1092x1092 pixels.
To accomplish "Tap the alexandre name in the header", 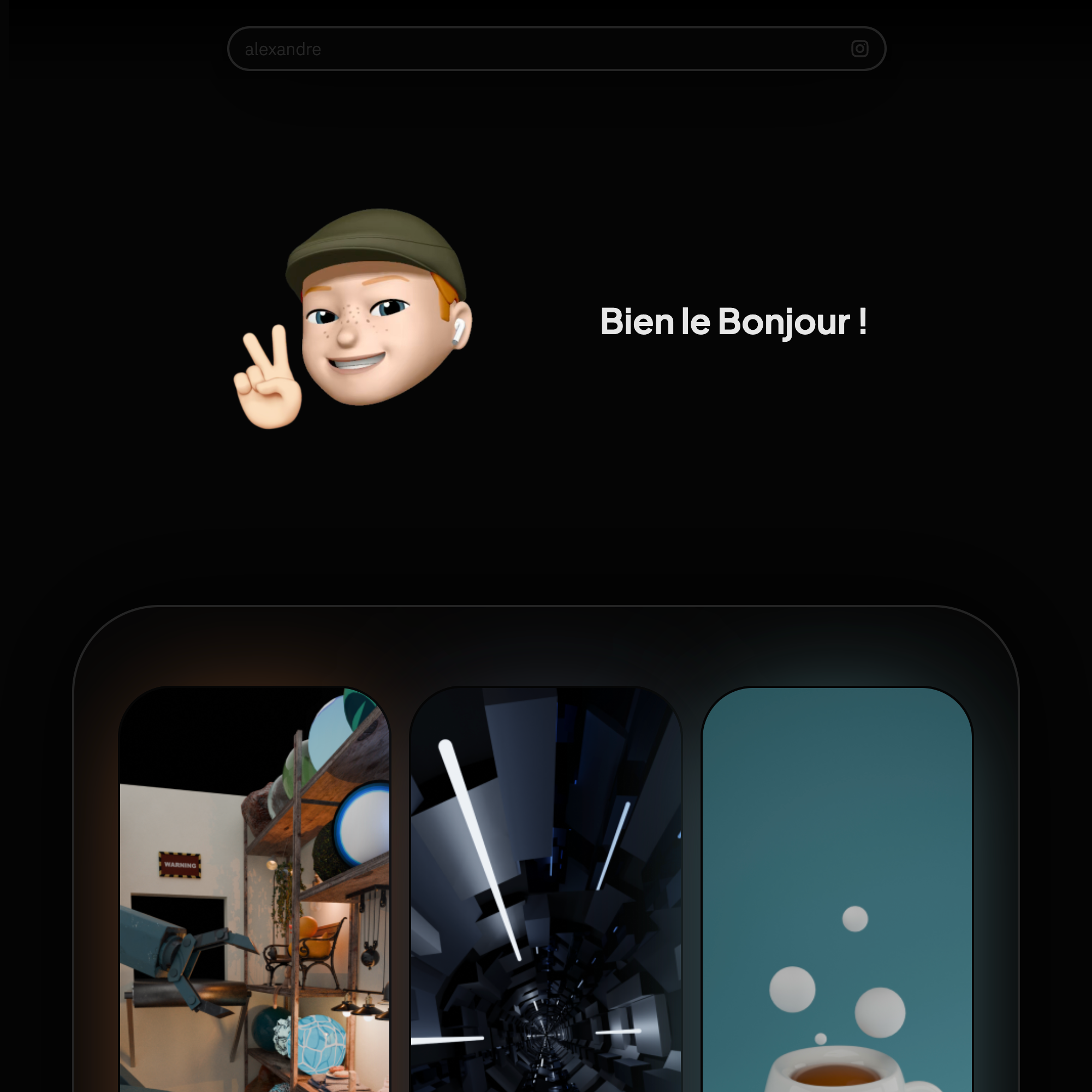I will point(283,50).
